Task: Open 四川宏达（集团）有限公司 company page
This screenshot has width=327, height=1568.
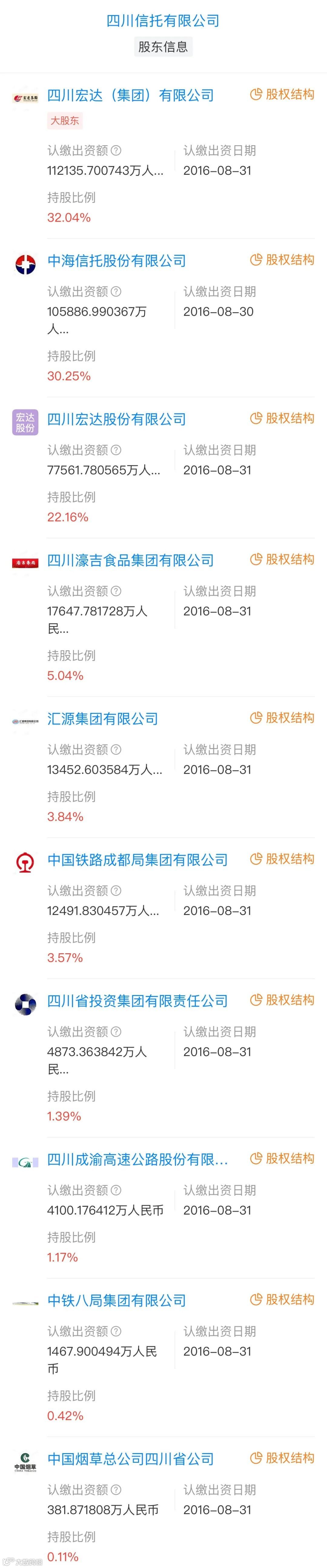Action: point(130,96)
